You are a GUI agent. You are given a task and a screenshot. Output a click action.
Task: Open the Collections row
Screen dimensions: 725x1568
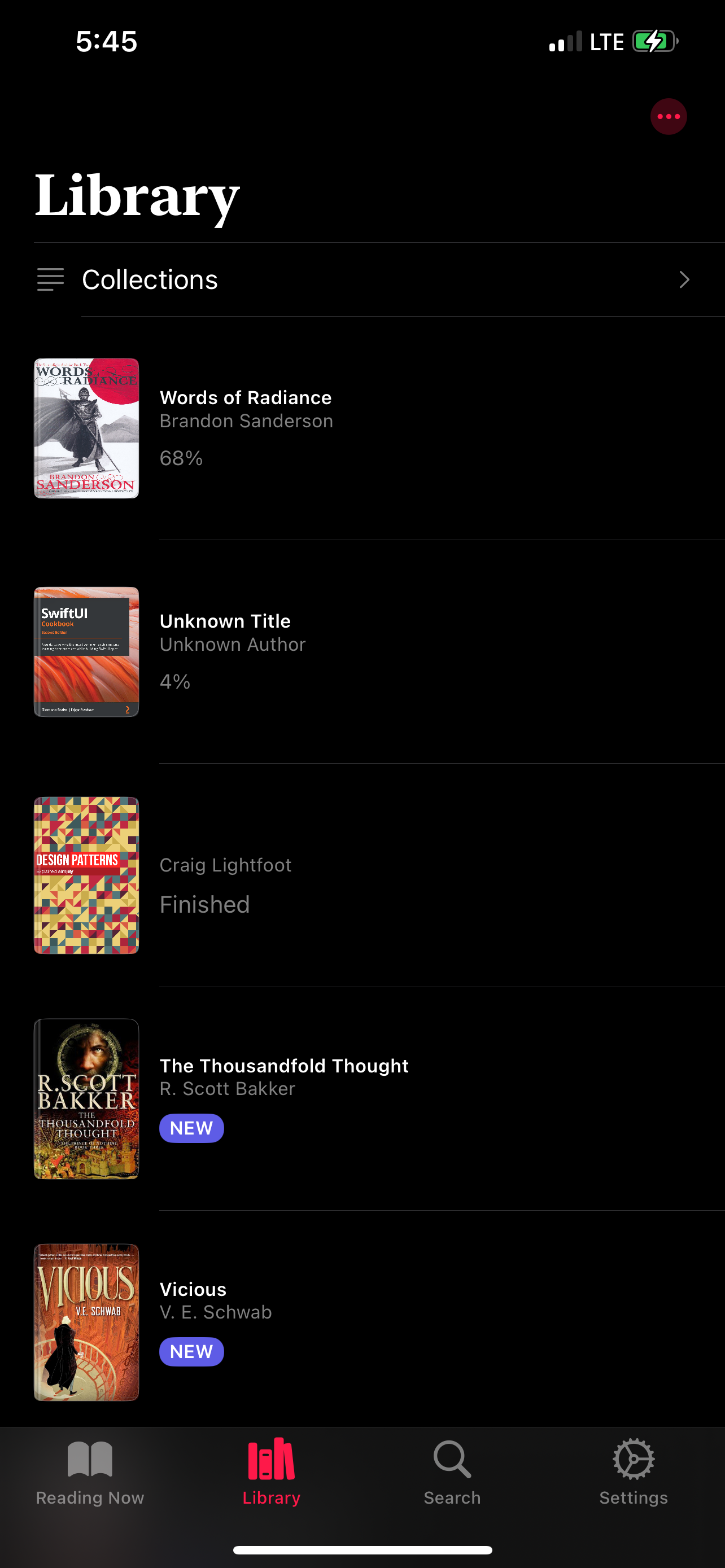pyautogui.click(x=363, y=280)
